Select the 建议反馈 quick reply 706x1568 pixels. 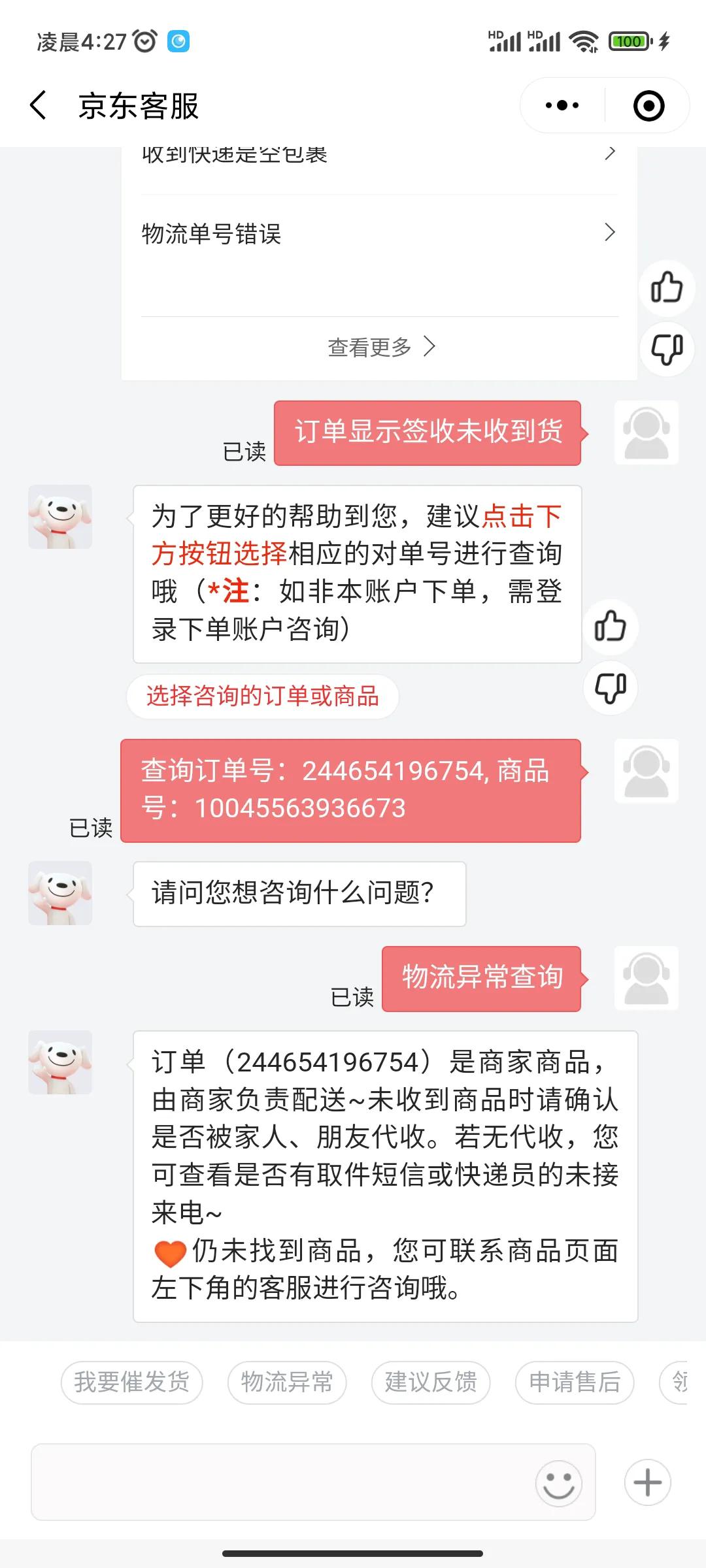click(x=431, y=1382)
